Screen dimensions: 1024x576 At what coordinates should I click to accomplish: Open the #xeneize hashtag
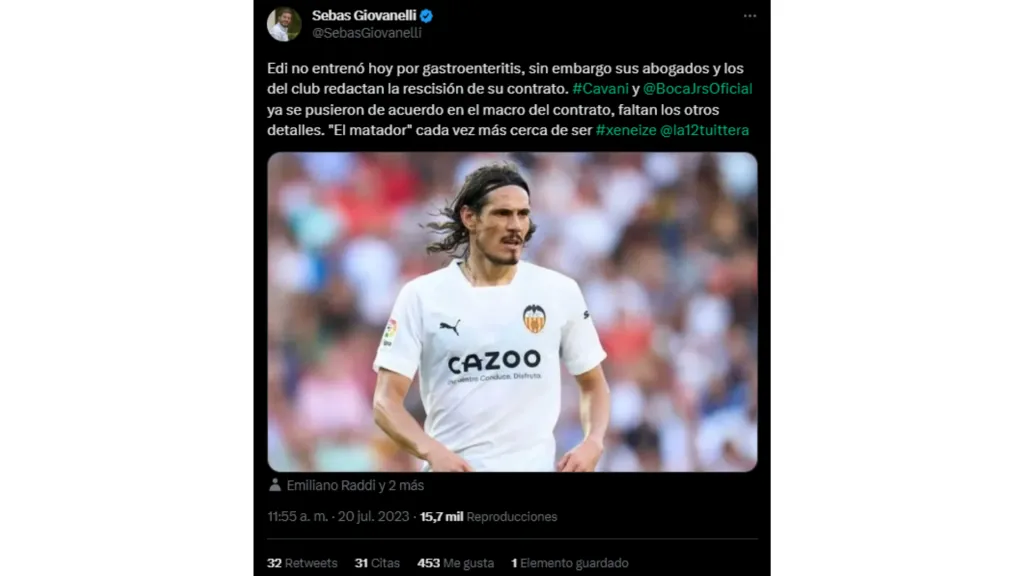625,130
